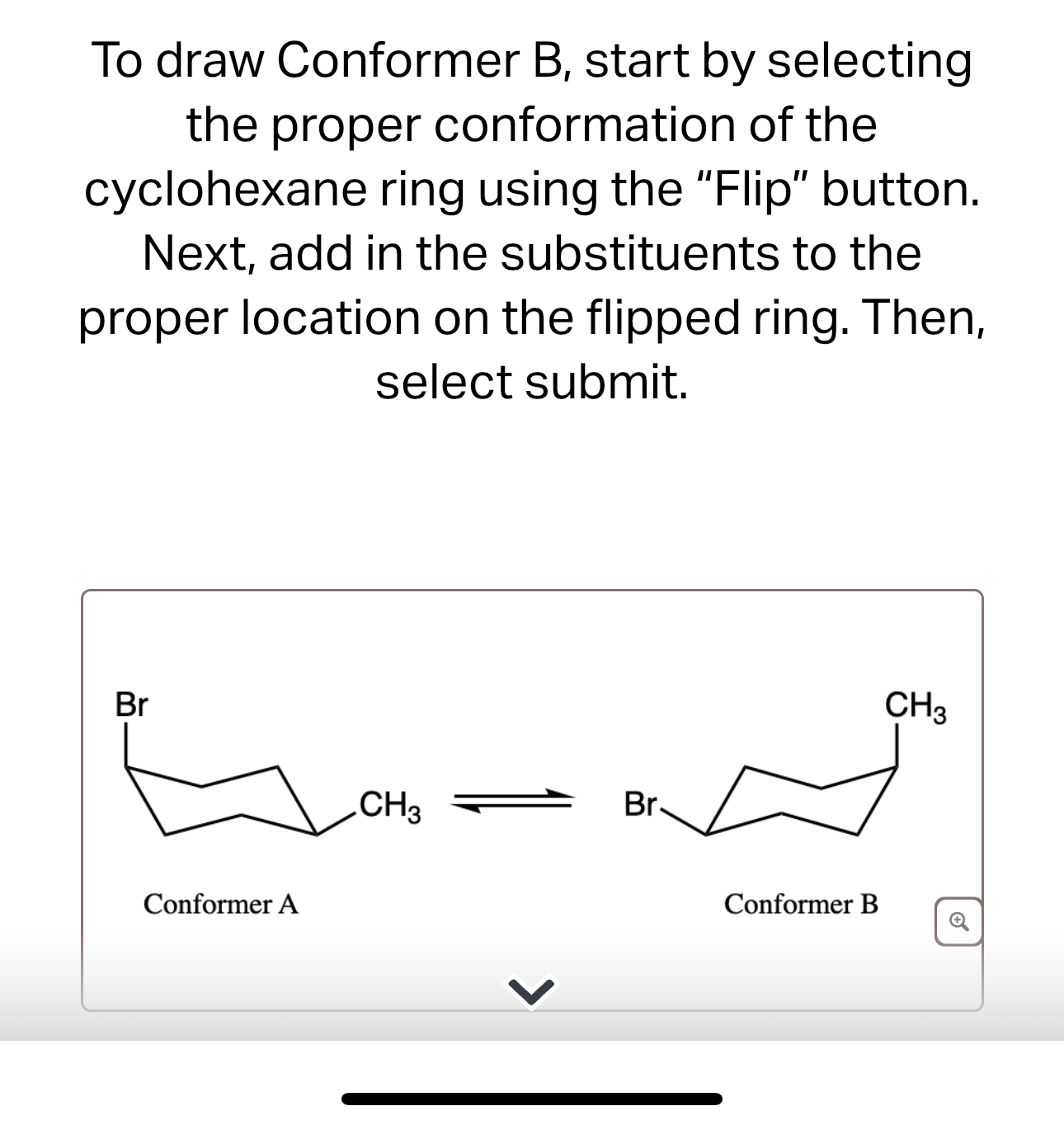Image resolution: width=1064 pixels, height=1125 pixels.
Task: Click the Conformer B label
Action: pyautogui.click(x=802, y=903)
